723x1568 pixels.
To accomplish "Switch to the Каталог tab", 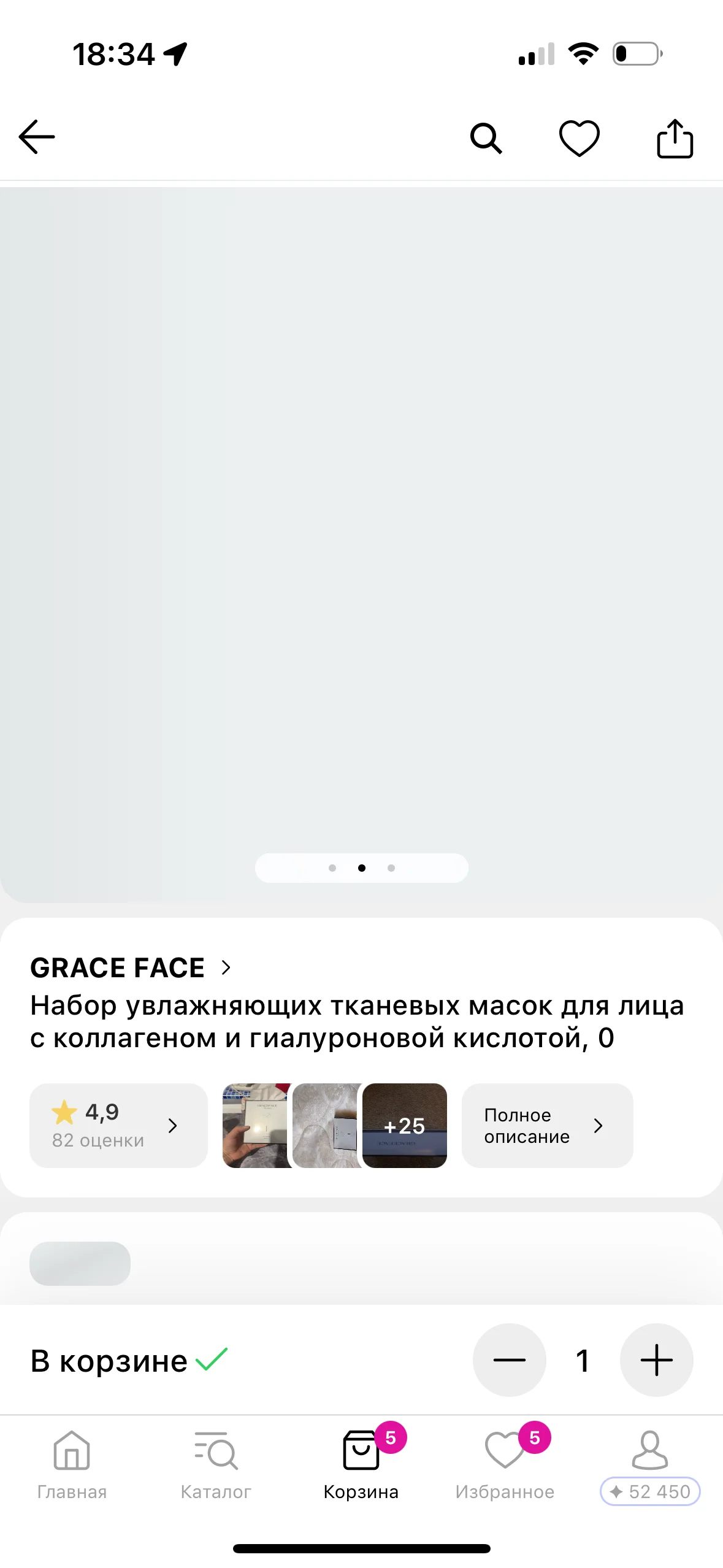I will [216, 1465].
